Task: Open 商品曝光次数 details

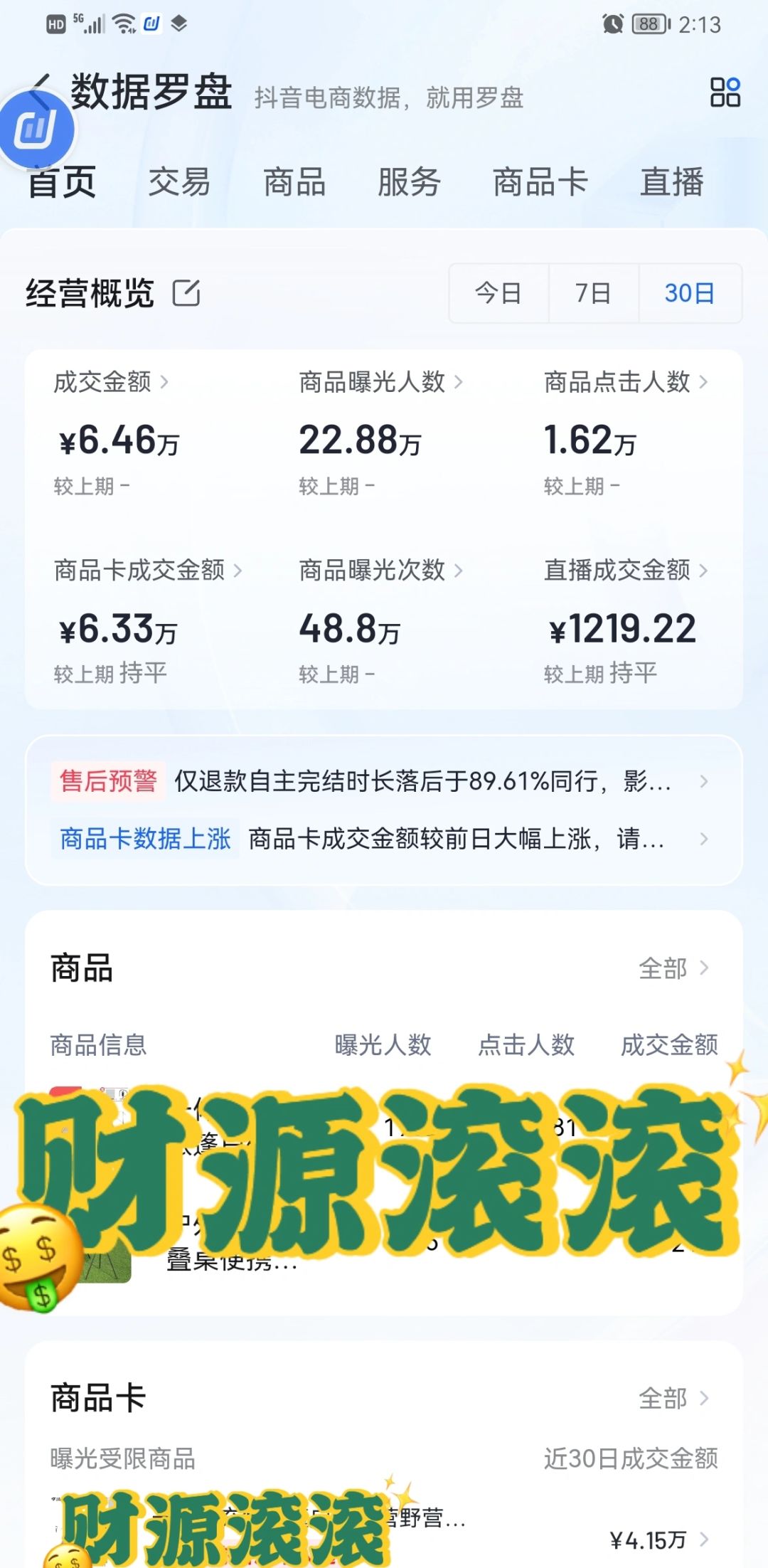Action: click(x=380, y=570)
